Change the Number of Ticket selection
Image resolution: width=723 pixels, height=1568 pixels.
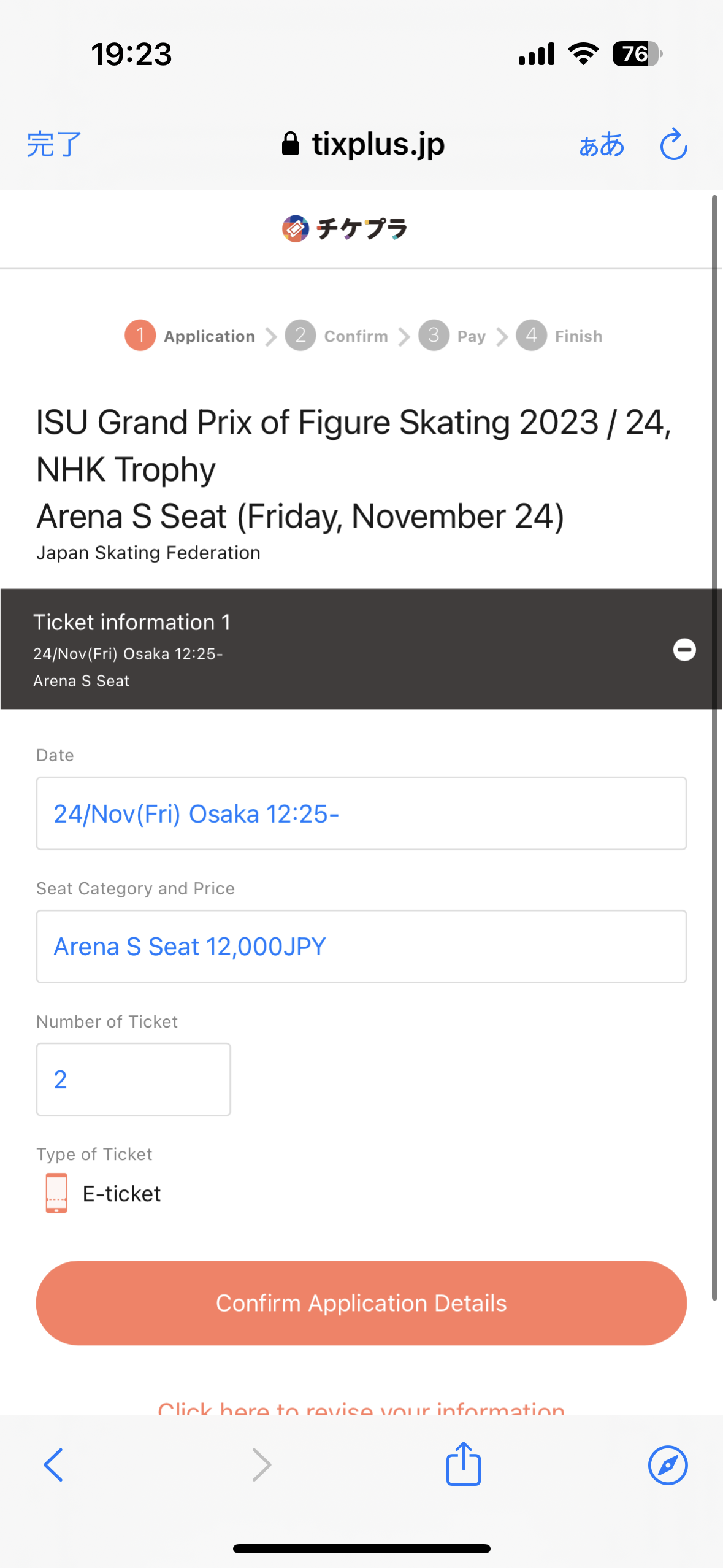(133, 1080)
